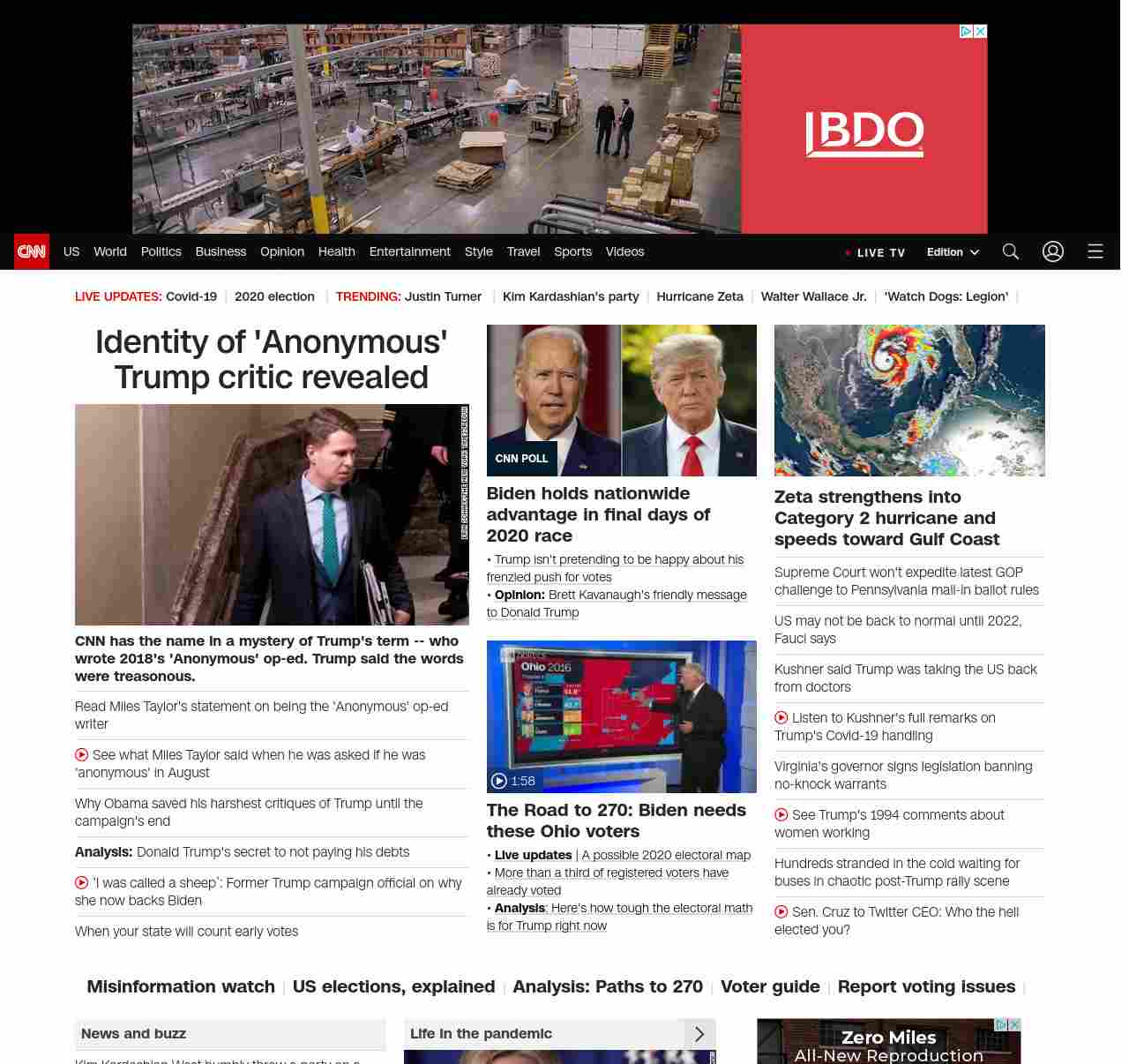This screenshot has width=1129, height=1064.
Task: Open the Misinformation watch link
Action: [x=181, y=986]
